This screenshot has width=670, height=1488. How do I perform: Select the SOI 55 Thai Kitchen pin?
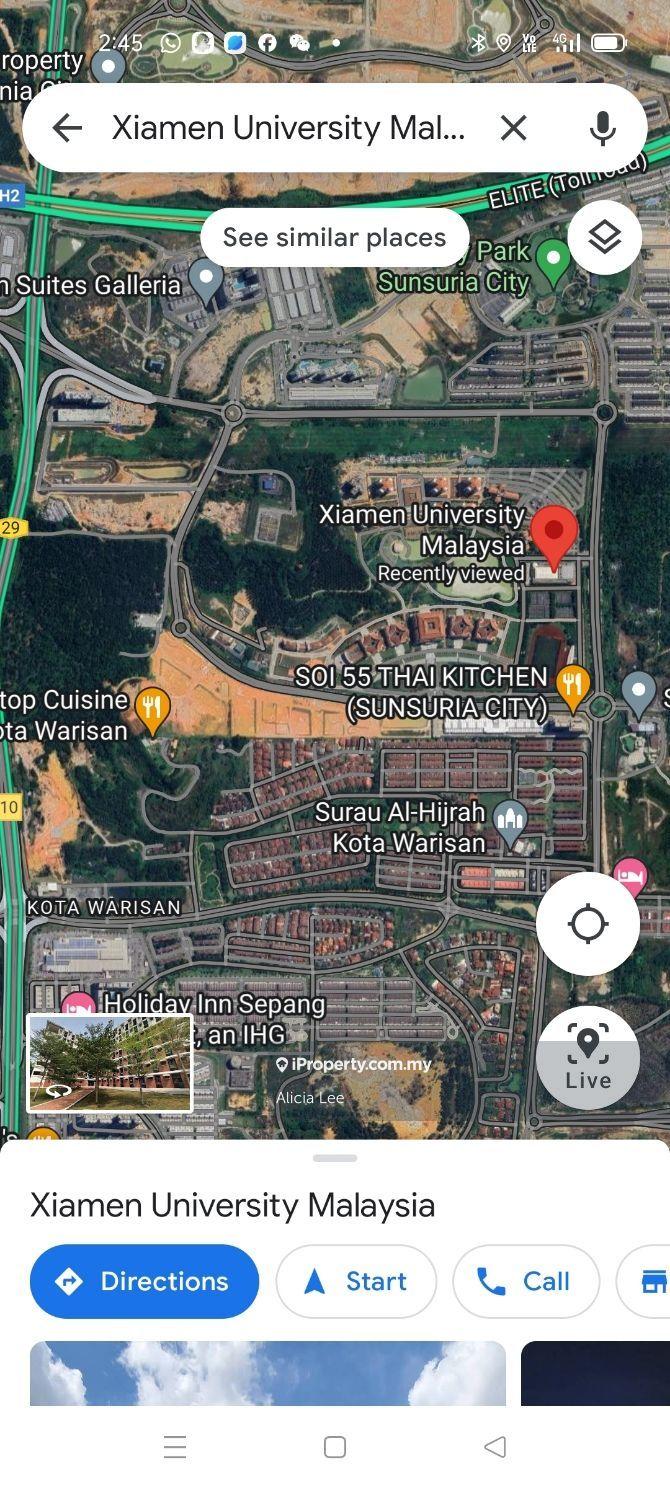click(572, 686)
